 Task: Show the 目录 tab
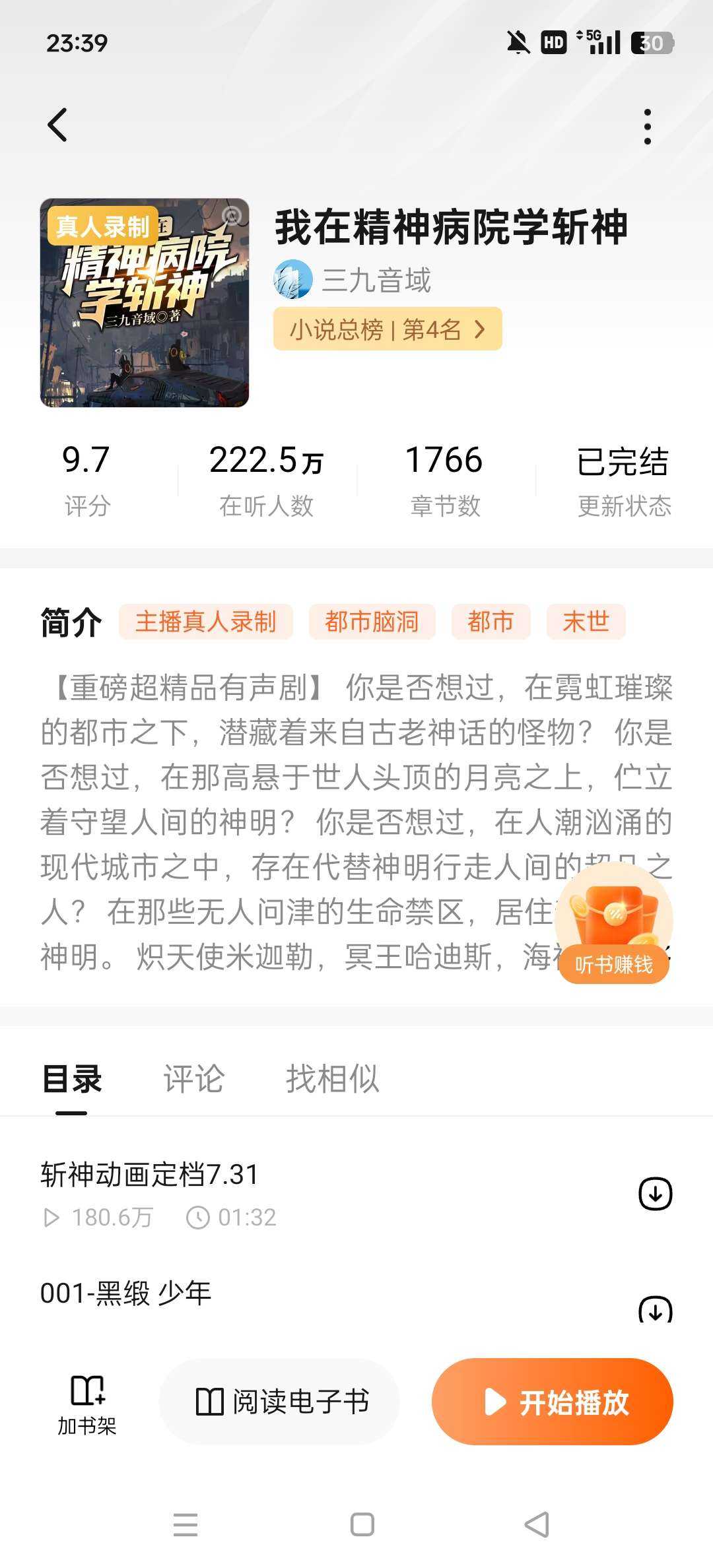click(71, 1079)
